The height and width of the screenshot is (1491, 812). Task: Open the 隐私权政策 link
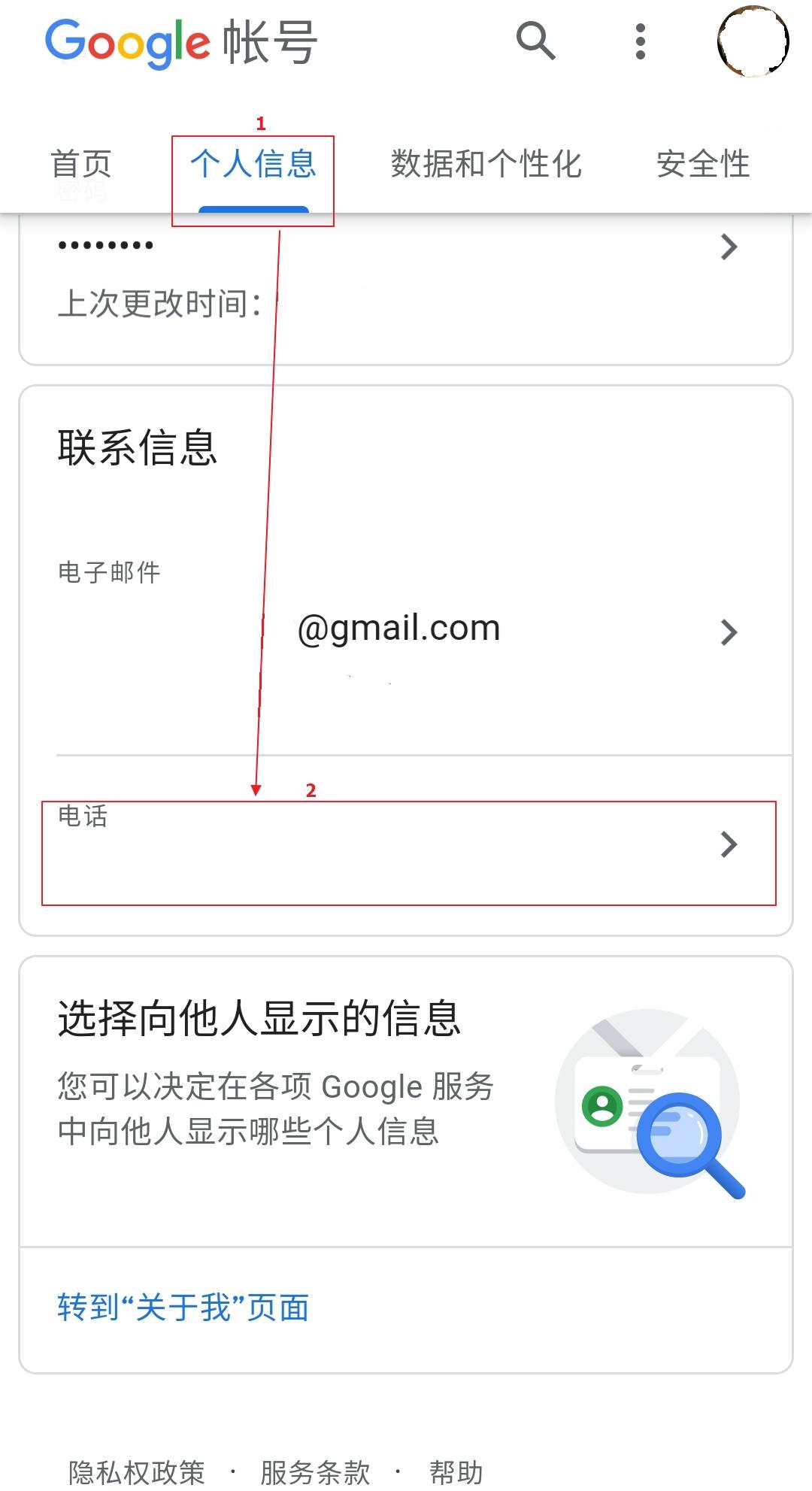(137, 1471)
